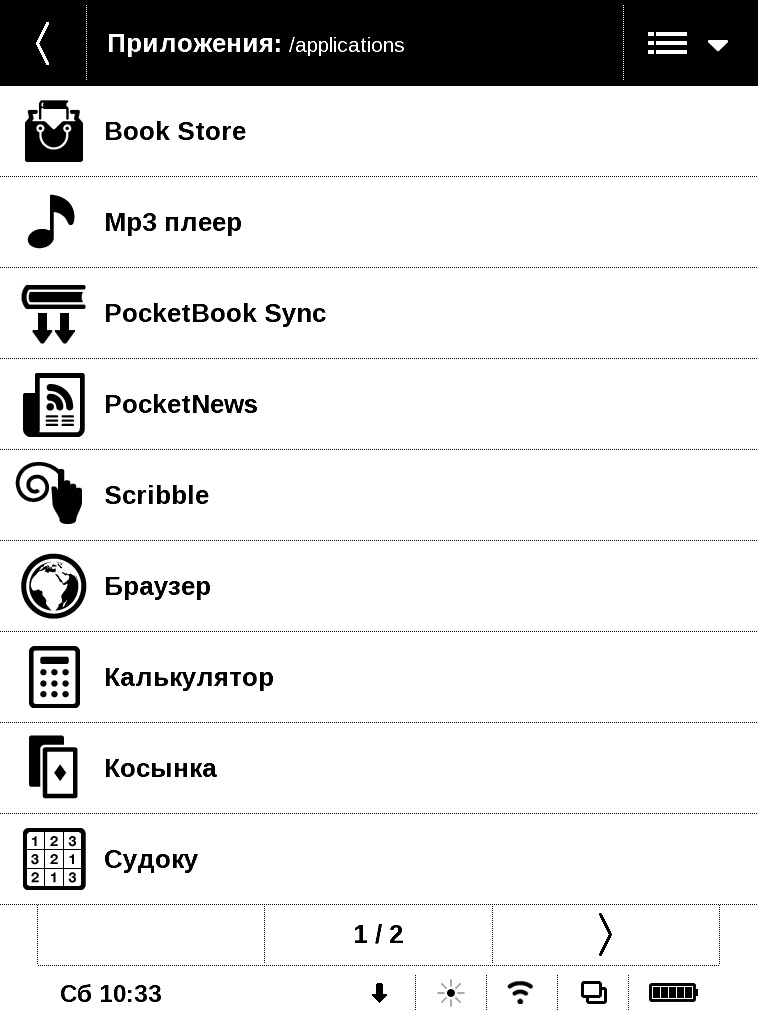Open Браузер

(x=157, y=586)
